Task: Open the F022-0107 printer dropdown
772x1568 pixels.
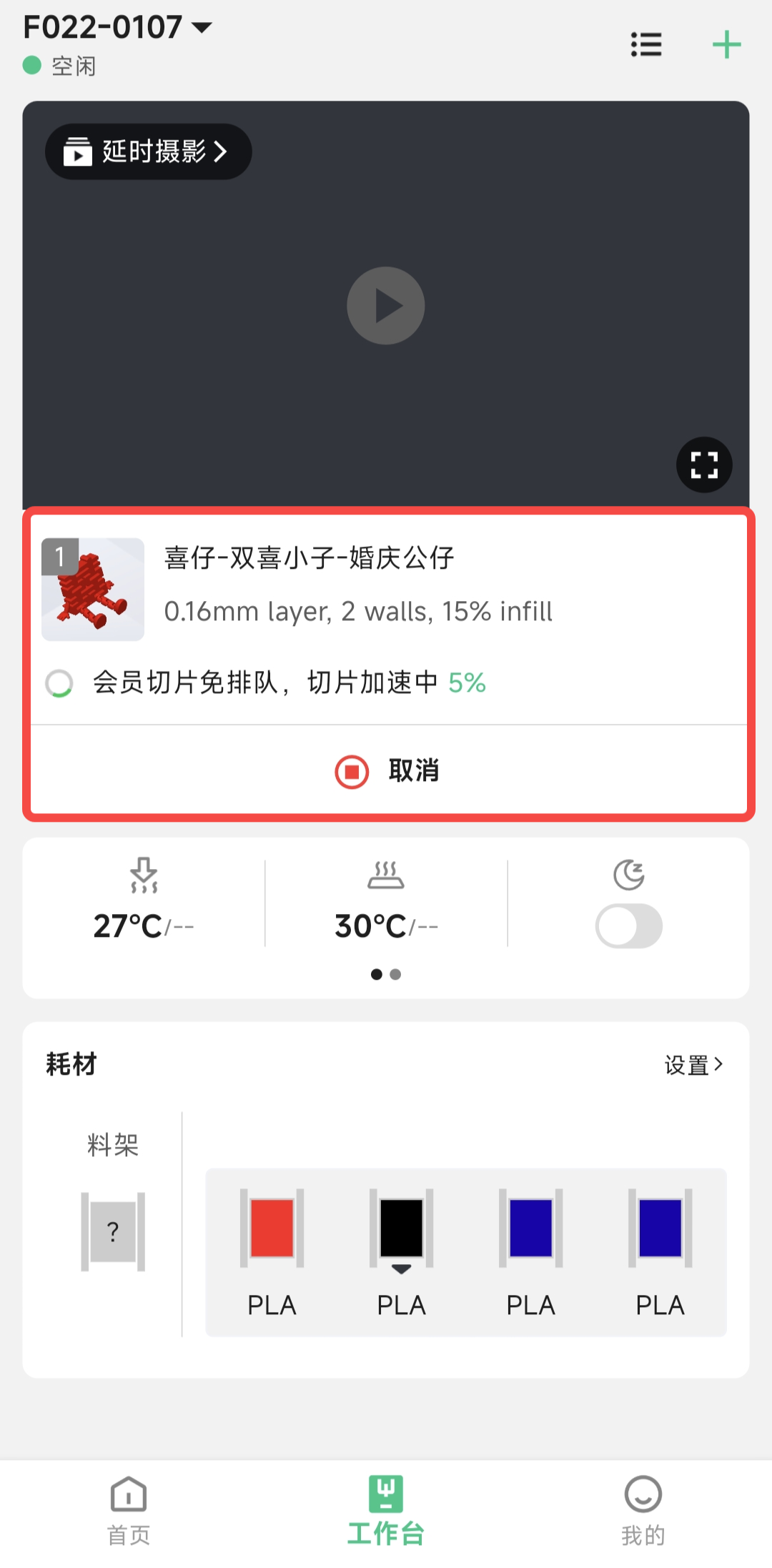Action: point(118,29)
